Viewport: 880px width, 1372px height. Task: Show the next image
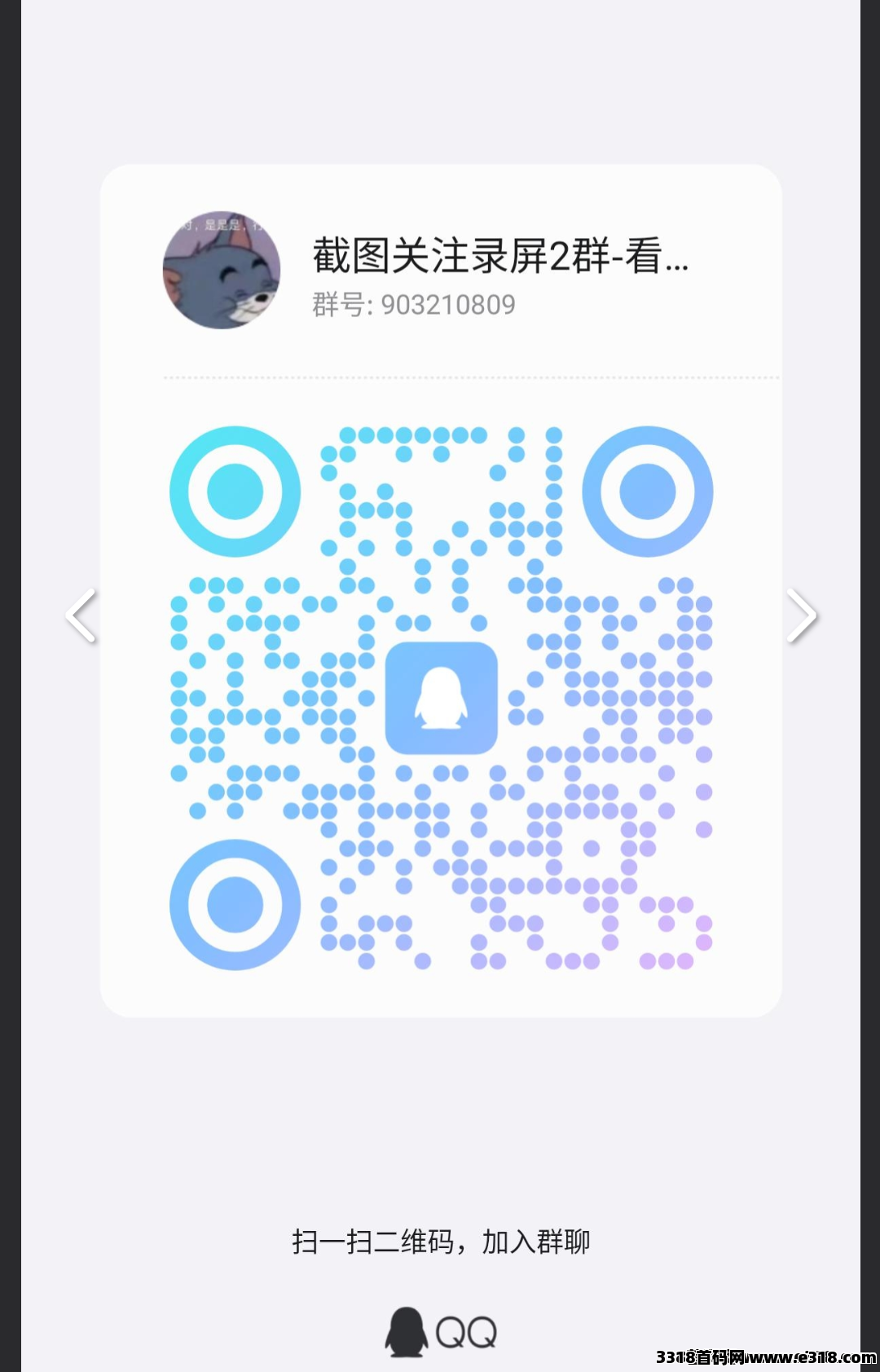[801, 615]
